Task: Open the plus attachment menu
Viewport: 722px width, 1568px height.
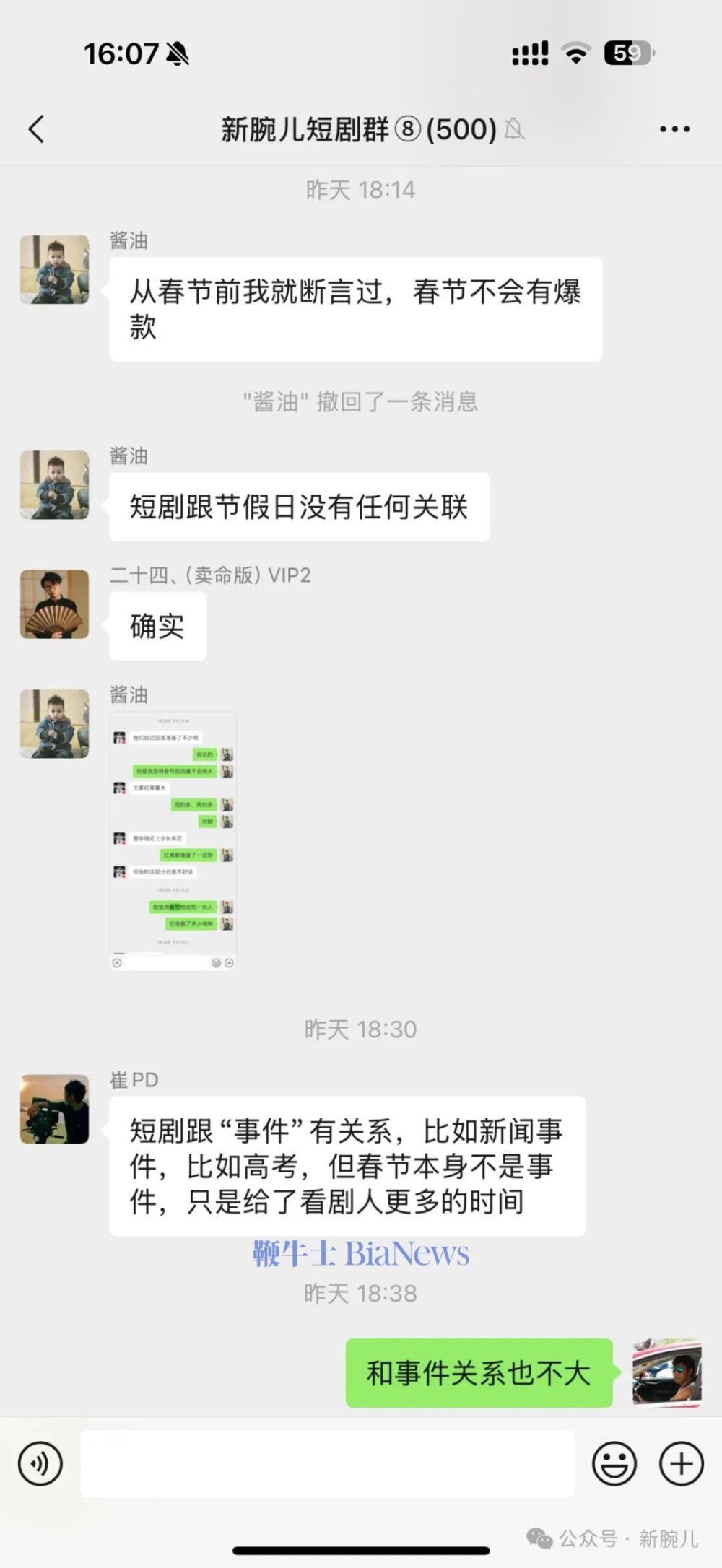Action: pos(681,1464)
